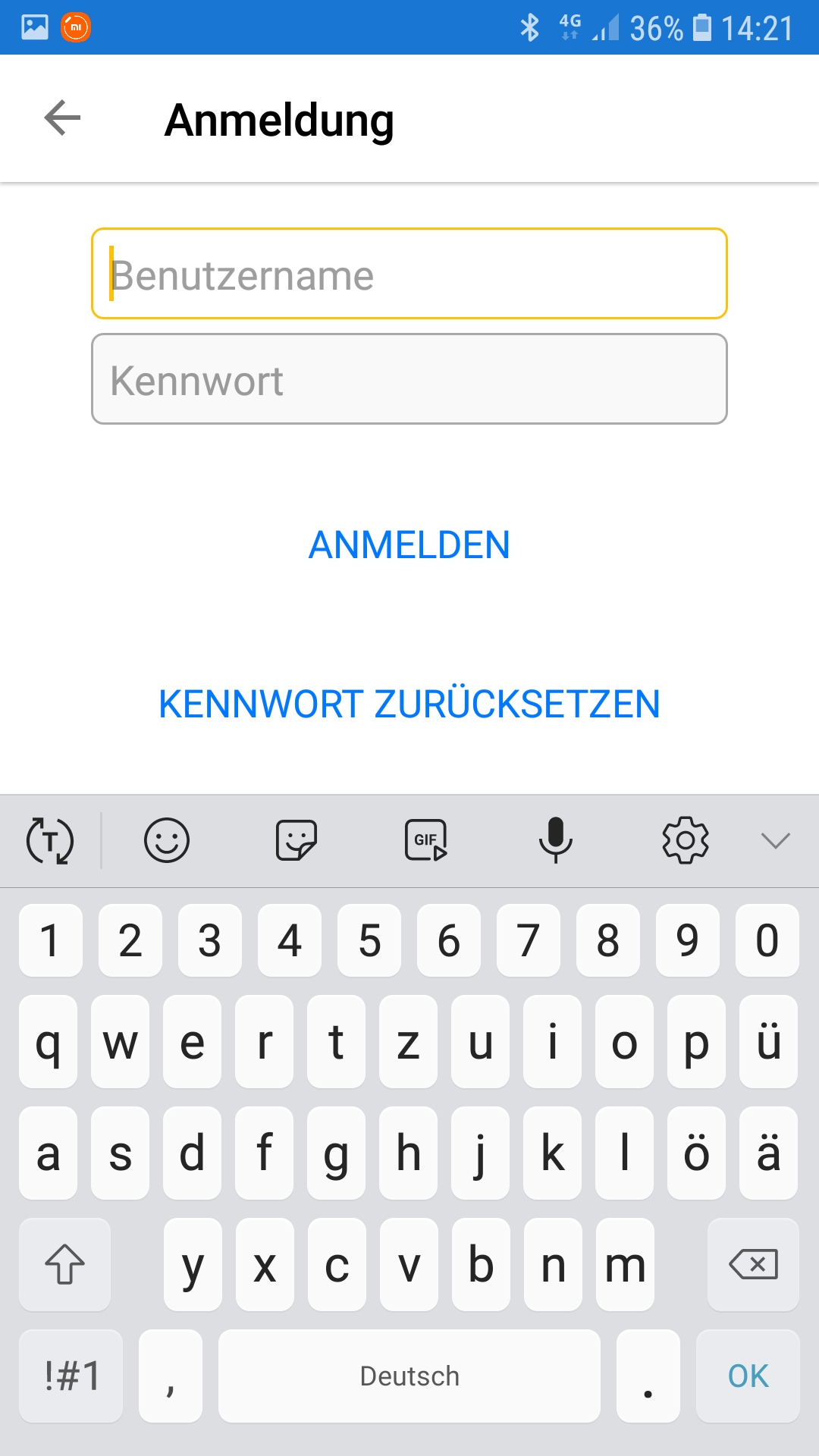The image size is (819, 1456).
Task: Confirm with the keyboard OK key
Action: click(x=748, y=1376)
